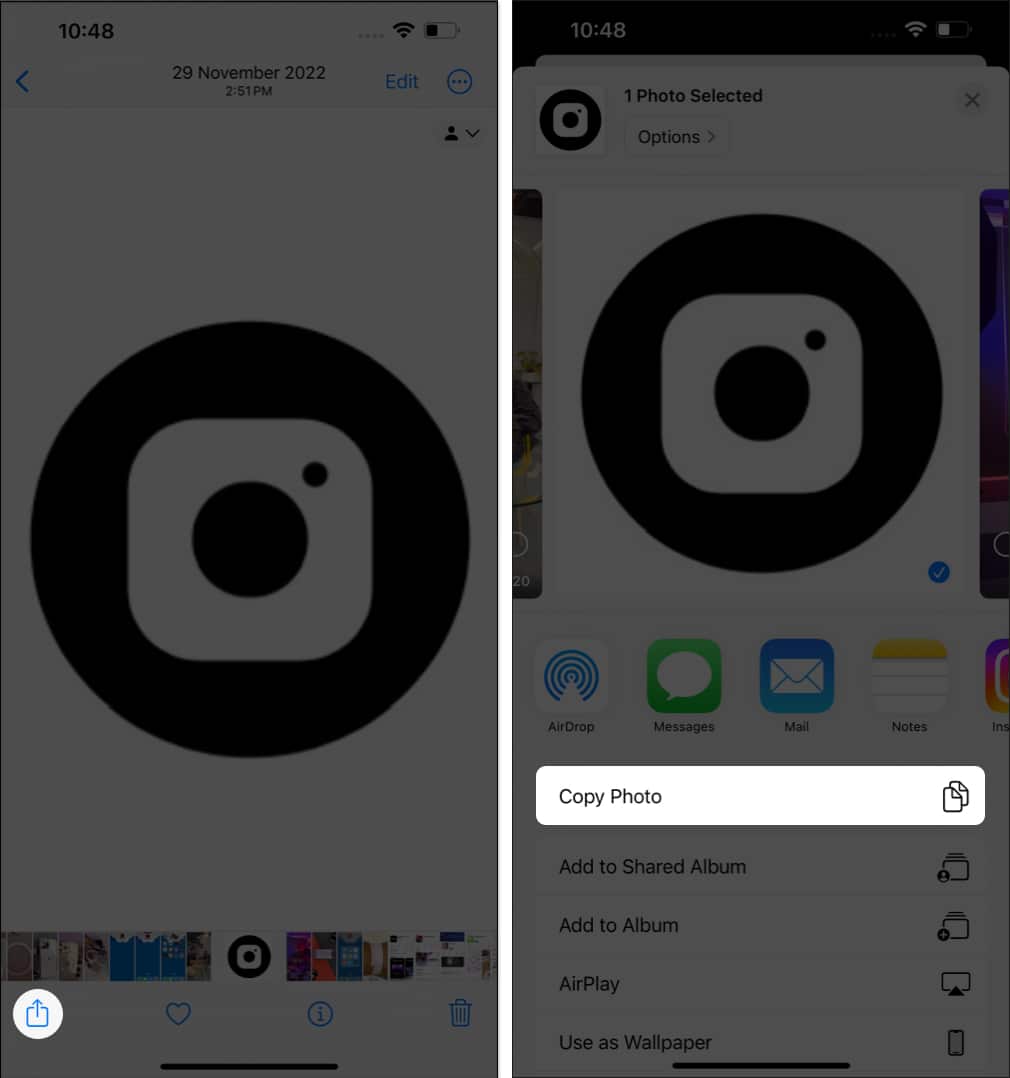Screen dimensions: 1010x1078
Task: Open the more options ellipsis menu
Action: (459, 82)
